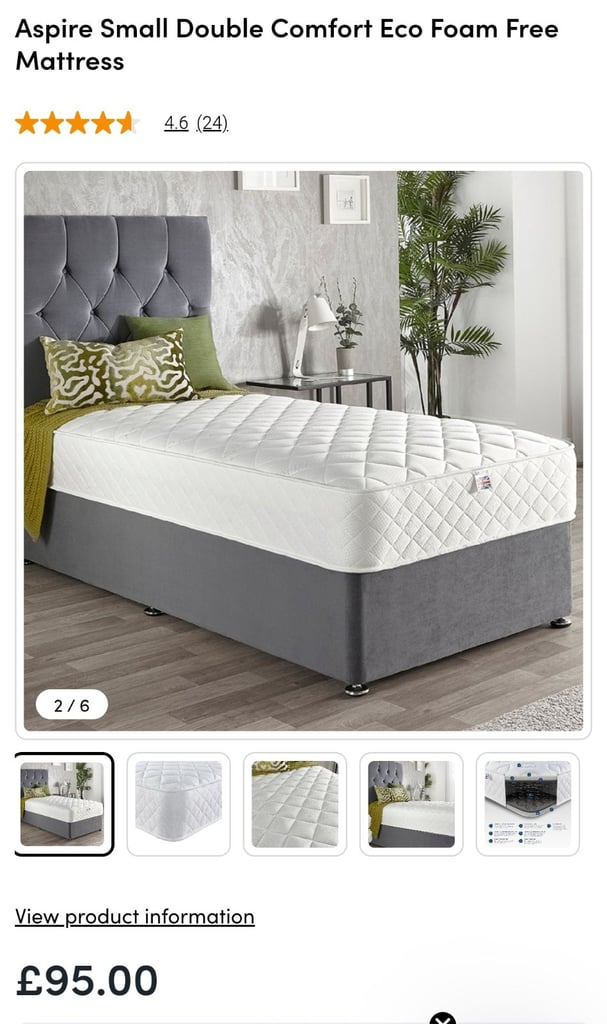
Task: Select the fourth thumbnail with bed side view
Action: [411, 804]
